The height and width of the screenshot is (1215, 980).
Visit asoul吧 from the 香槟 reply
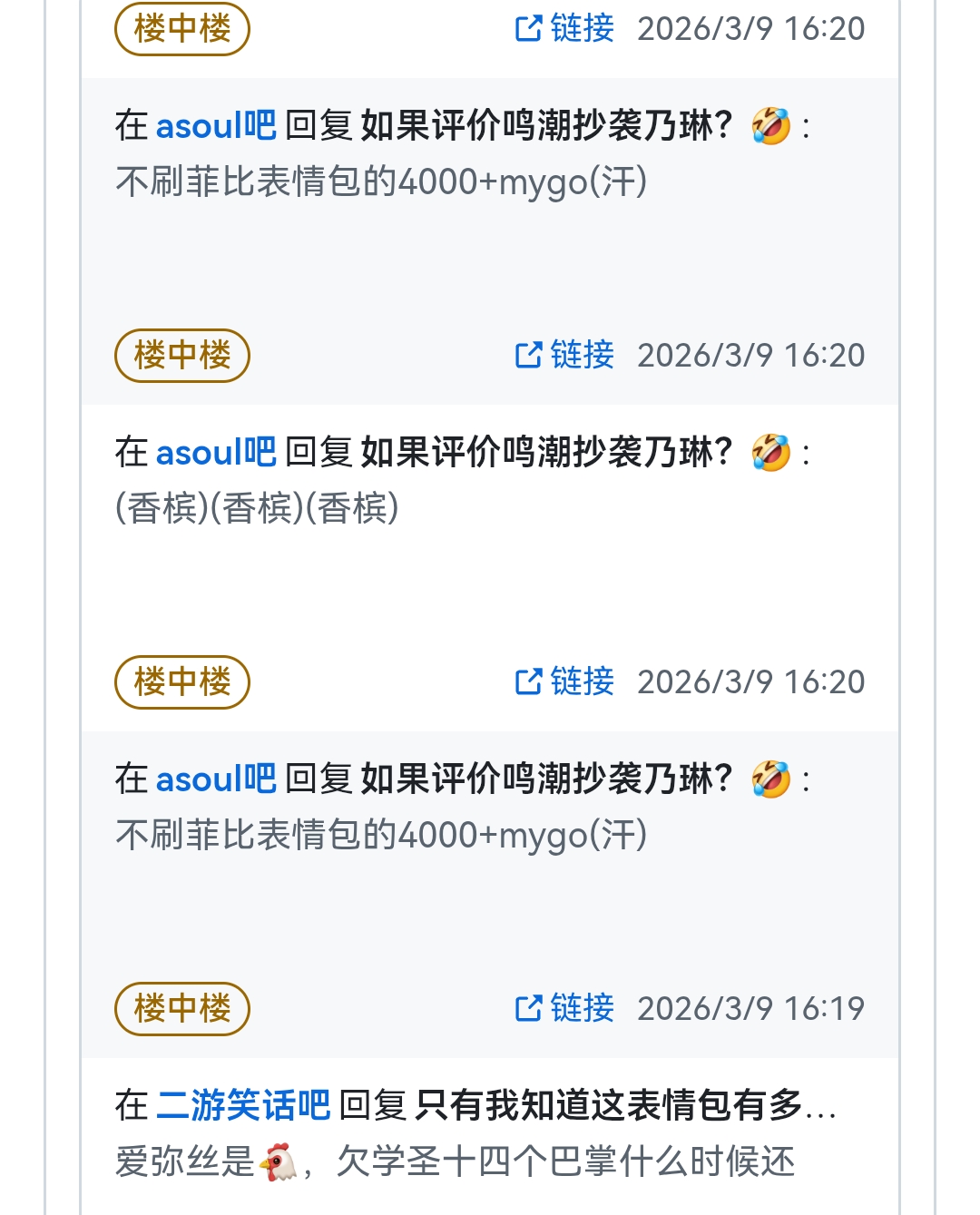(216, 452)
